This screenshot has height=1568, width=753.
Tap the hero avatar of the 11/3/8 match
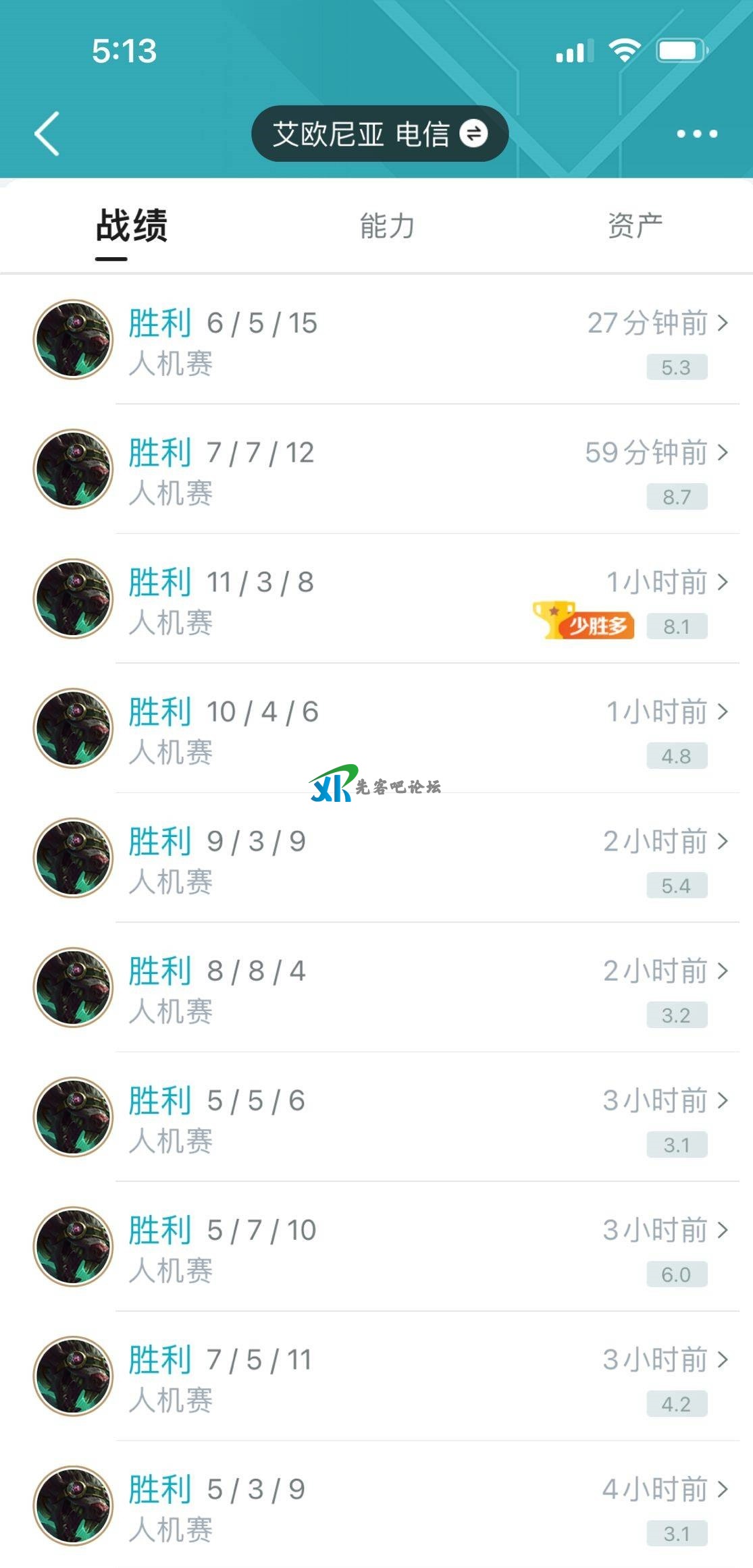(x=72, y=599)
